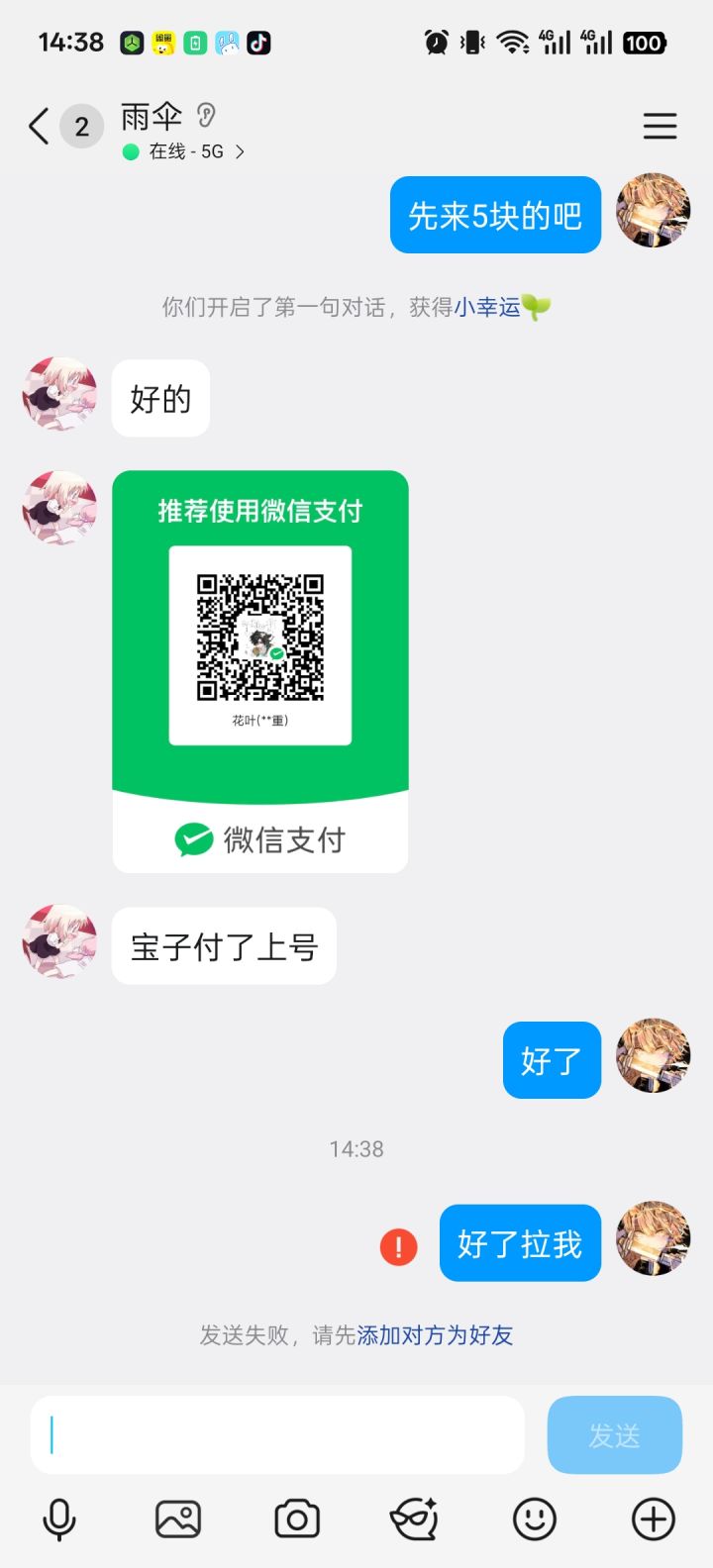Tap the sender's avatar next to 宝子付了上号
713x1568 pixels.
click(x=57, y=943)
